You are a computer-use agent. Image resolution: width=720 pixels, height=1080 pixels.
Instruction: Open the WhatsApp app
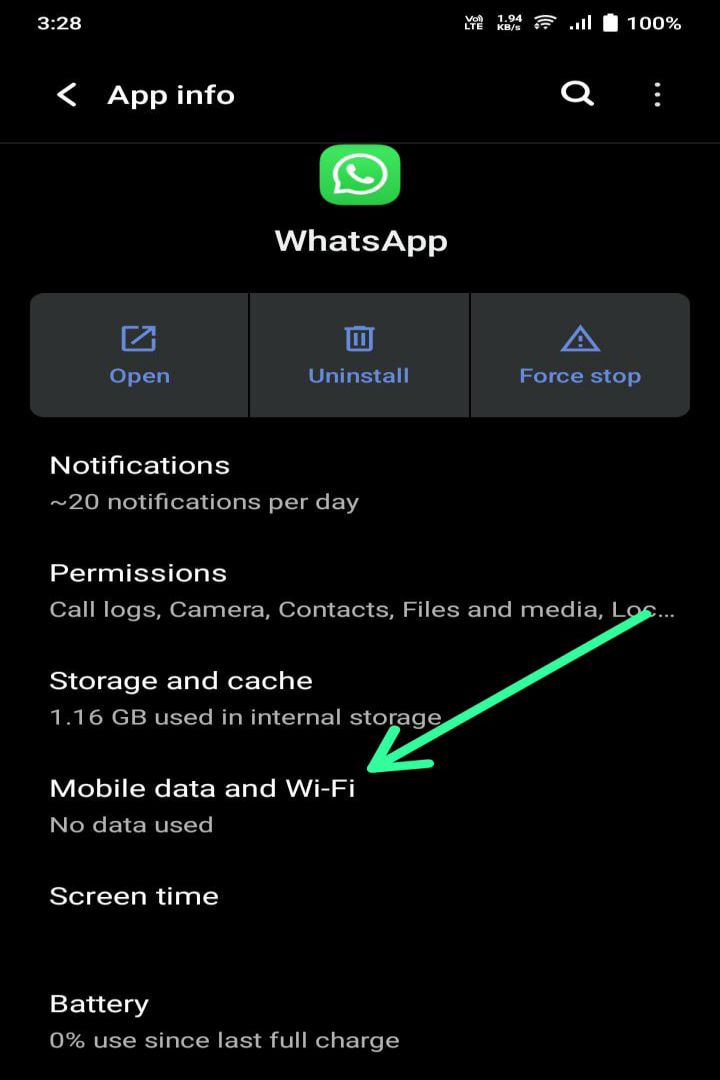[139, 355]
